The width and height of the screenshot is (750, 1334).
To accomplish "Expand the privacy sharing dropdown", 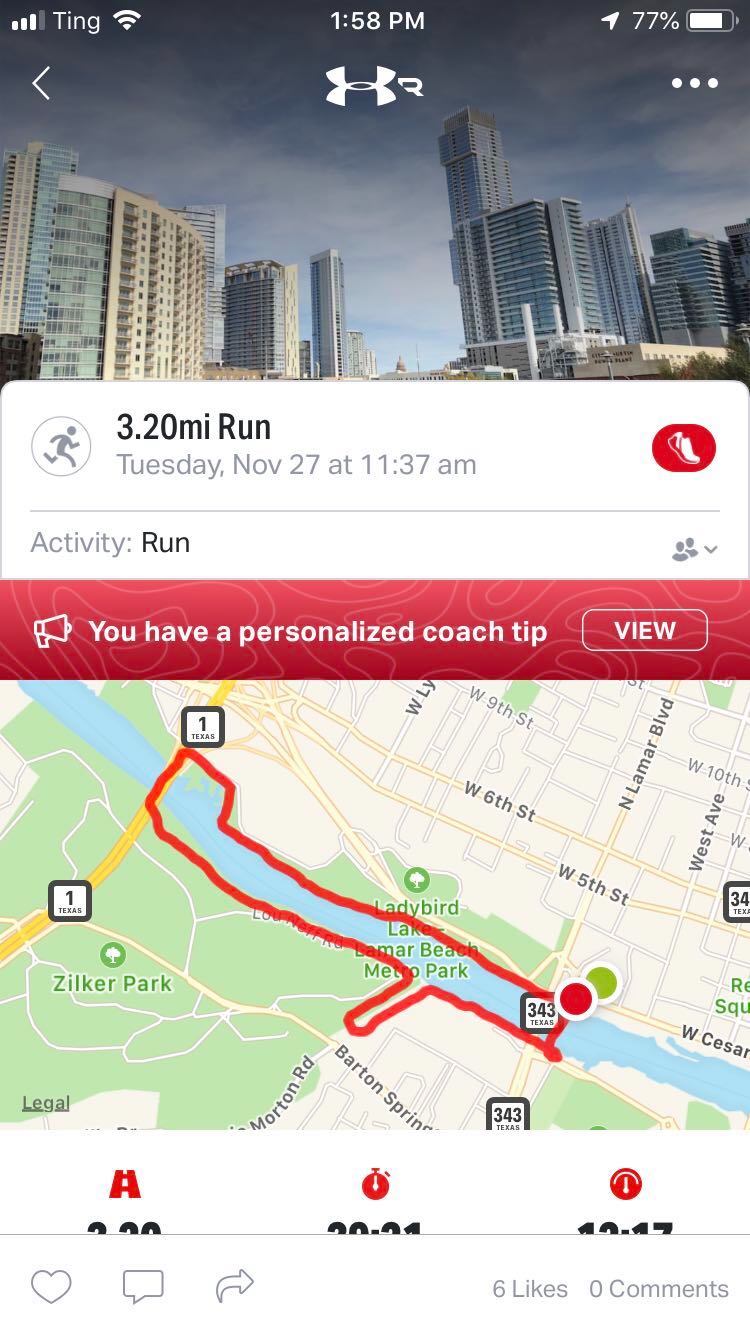I will pyautogui.click(x=696, y=548).
